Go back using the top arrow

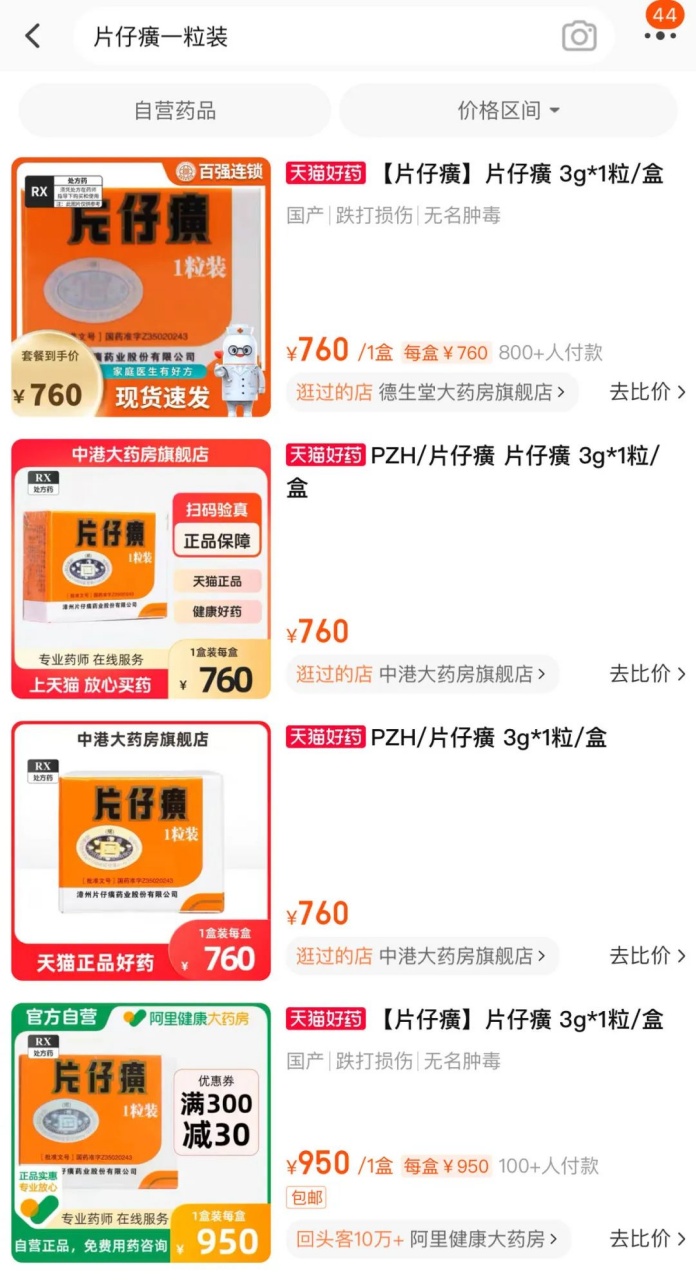pyautogui.click(x=33, y=37)
